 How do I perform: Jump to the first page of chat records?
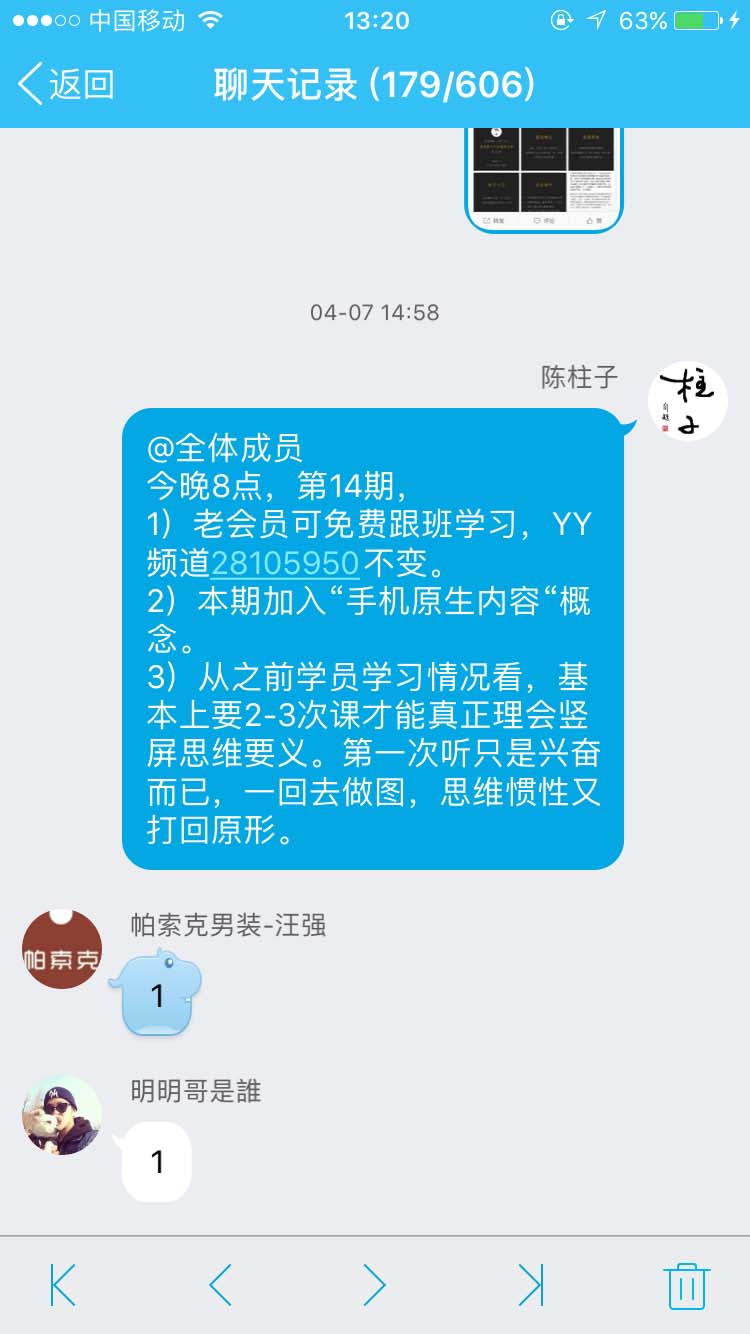[x=62, y=1284]
